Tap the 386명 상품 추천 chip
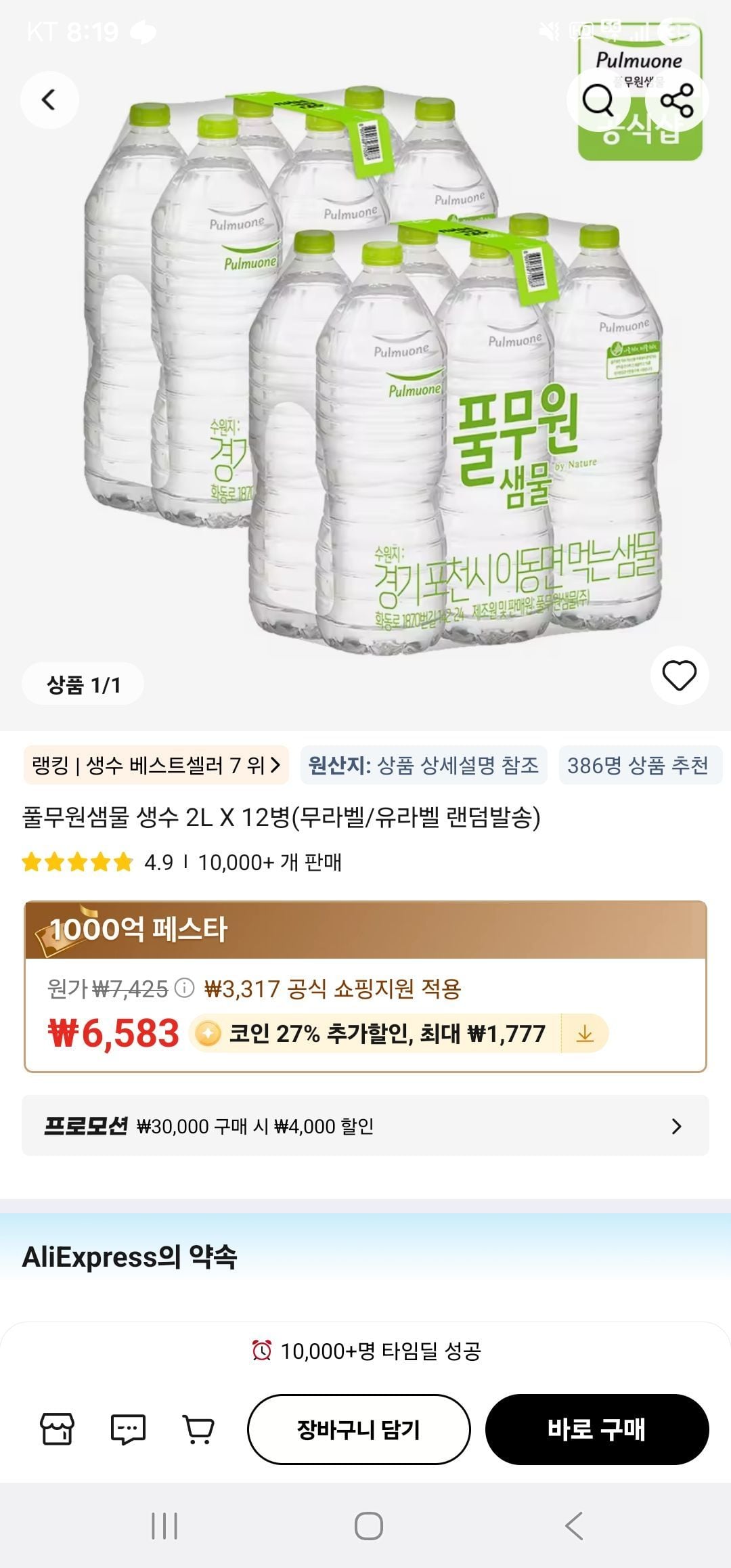 [638, 765]
